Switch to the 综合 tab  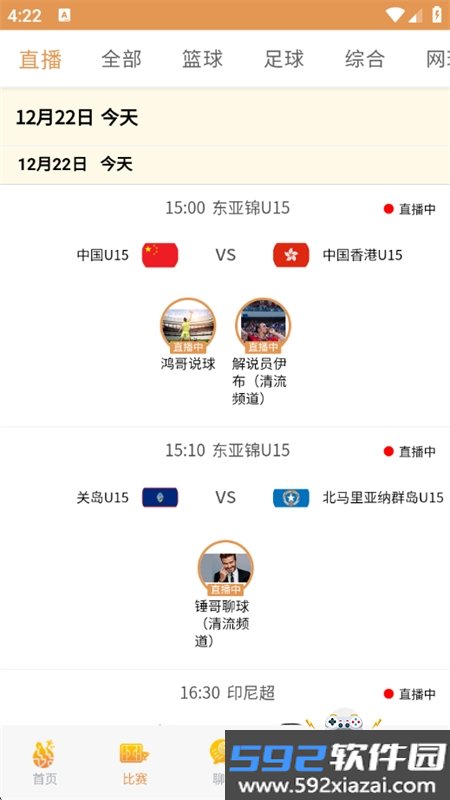[365, 59]
